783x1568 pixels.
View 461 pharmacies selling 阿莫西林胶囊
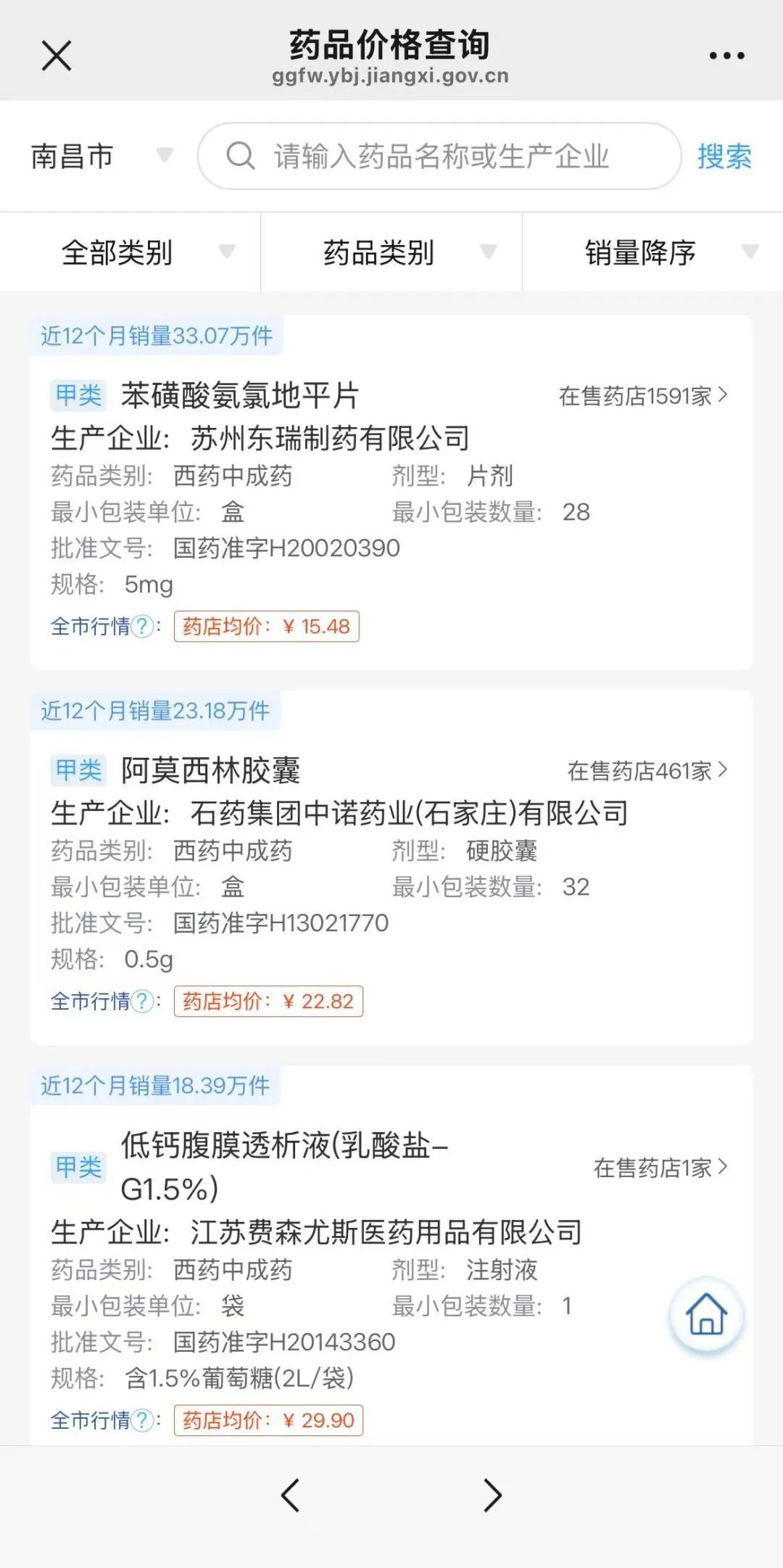pos(647,771)
